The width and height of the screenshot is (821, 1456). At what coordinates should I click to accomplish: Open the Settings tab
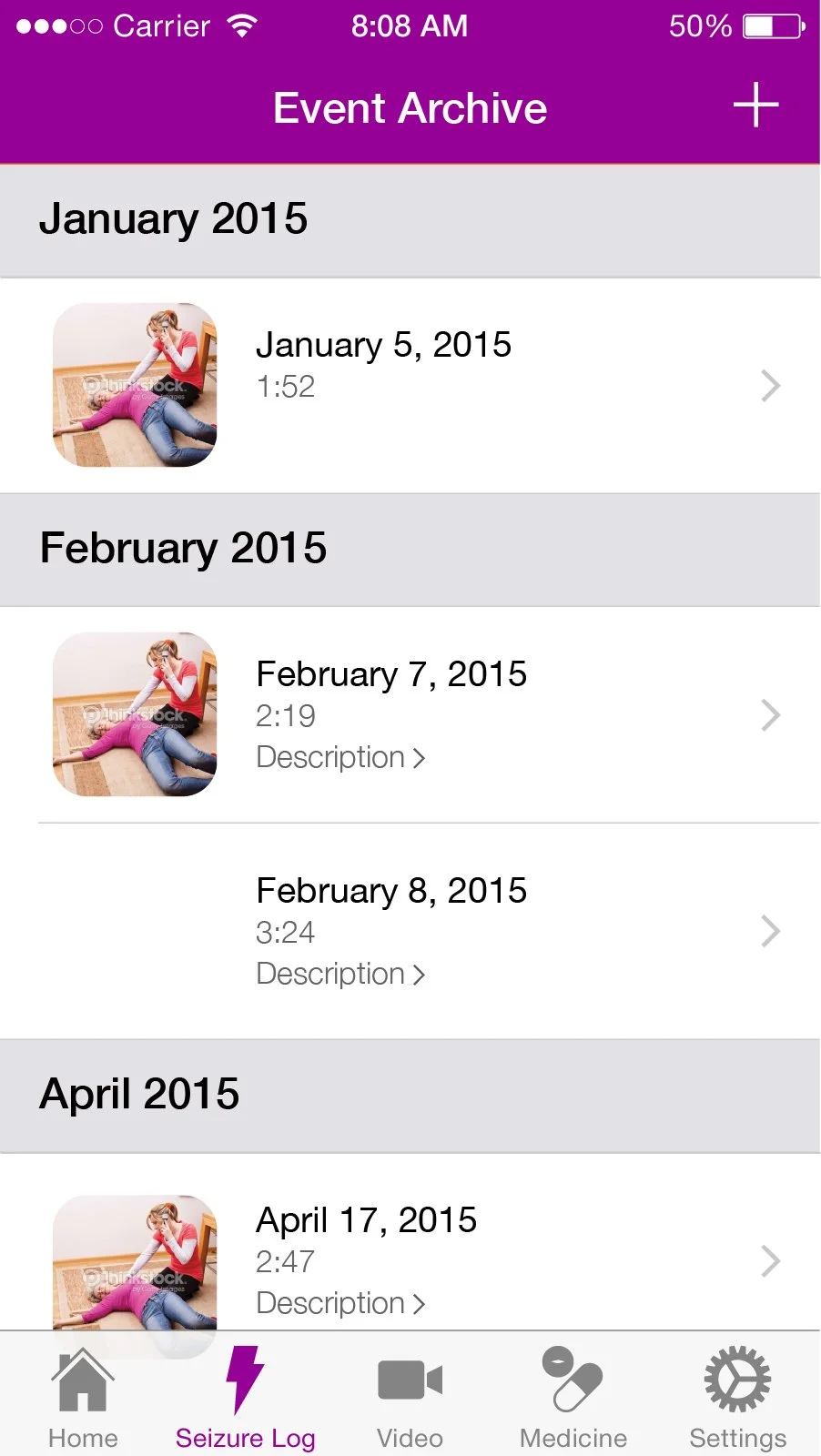click(x=737, y=1399)
